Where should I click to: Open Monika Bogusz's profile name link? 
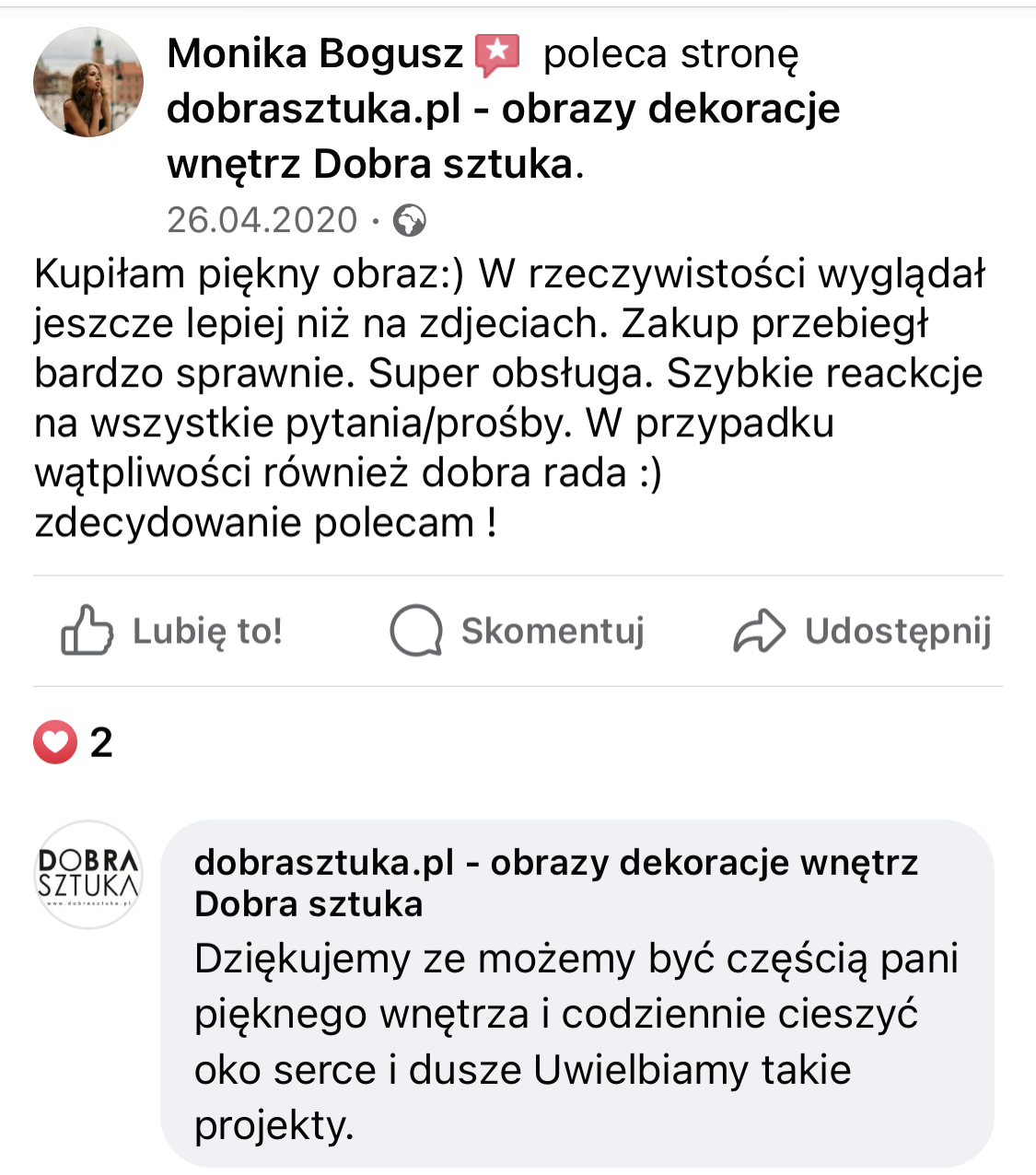click(315, 53)
